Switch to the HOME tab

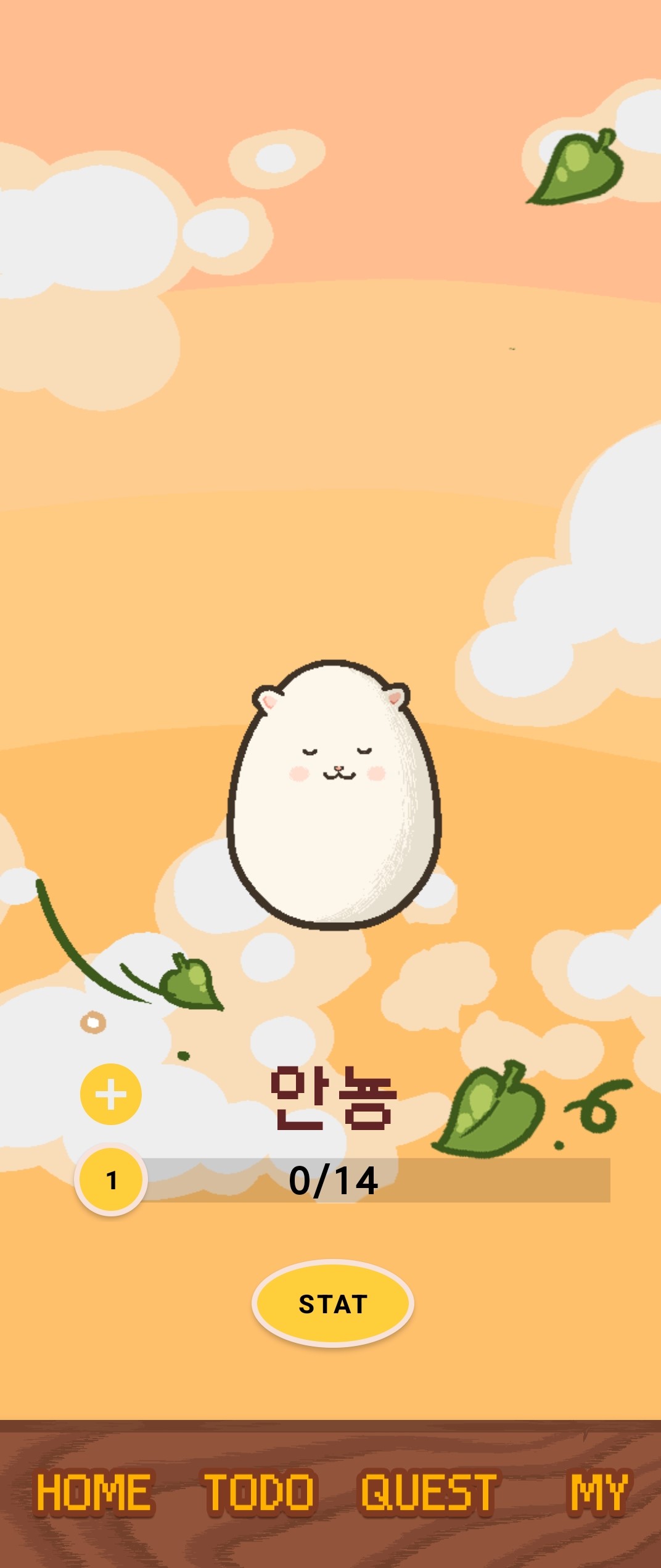point(94,1493)
